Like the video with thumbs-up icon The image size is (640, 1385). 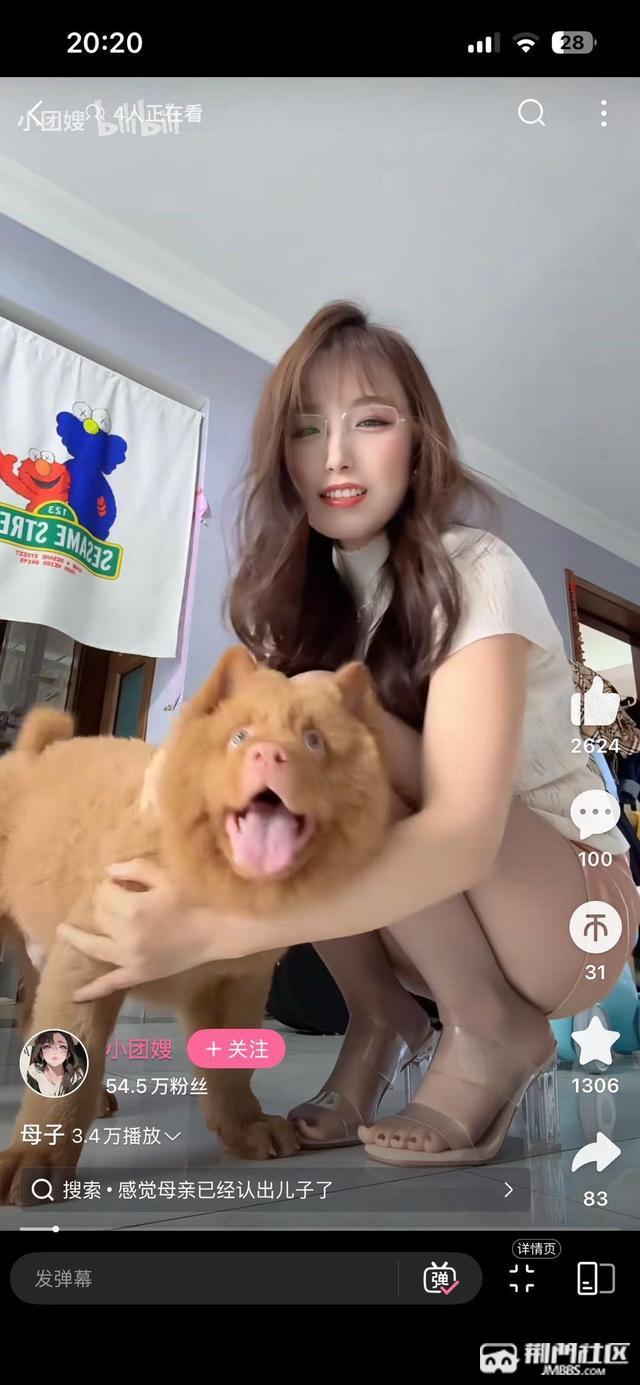pos(595,701)
